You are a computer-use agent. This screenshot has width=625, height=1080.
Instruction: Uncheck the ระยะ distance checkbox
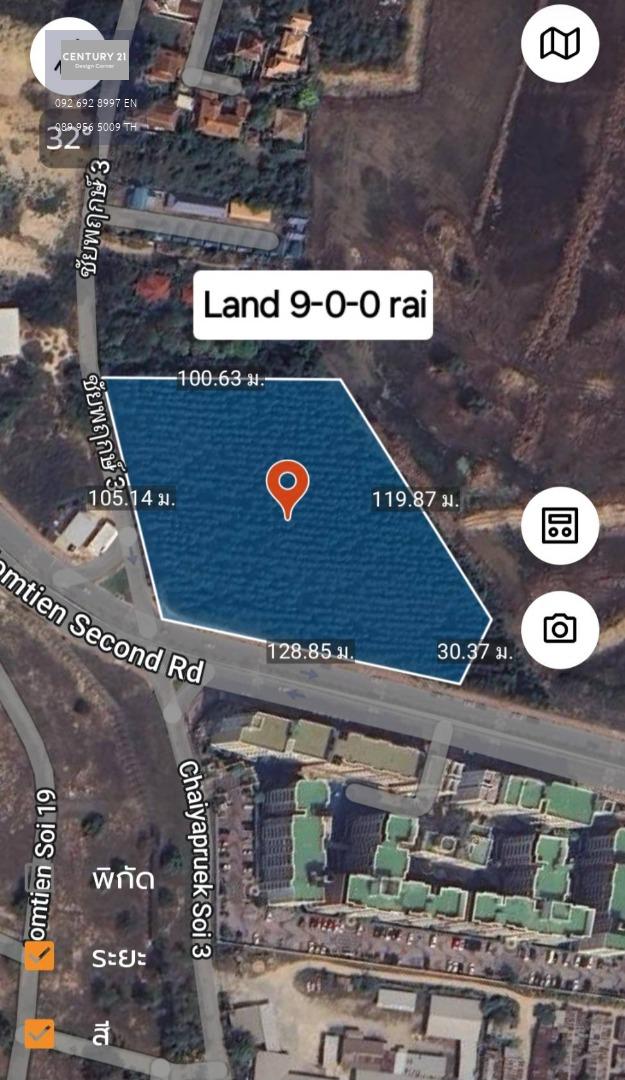click(39, 956)
